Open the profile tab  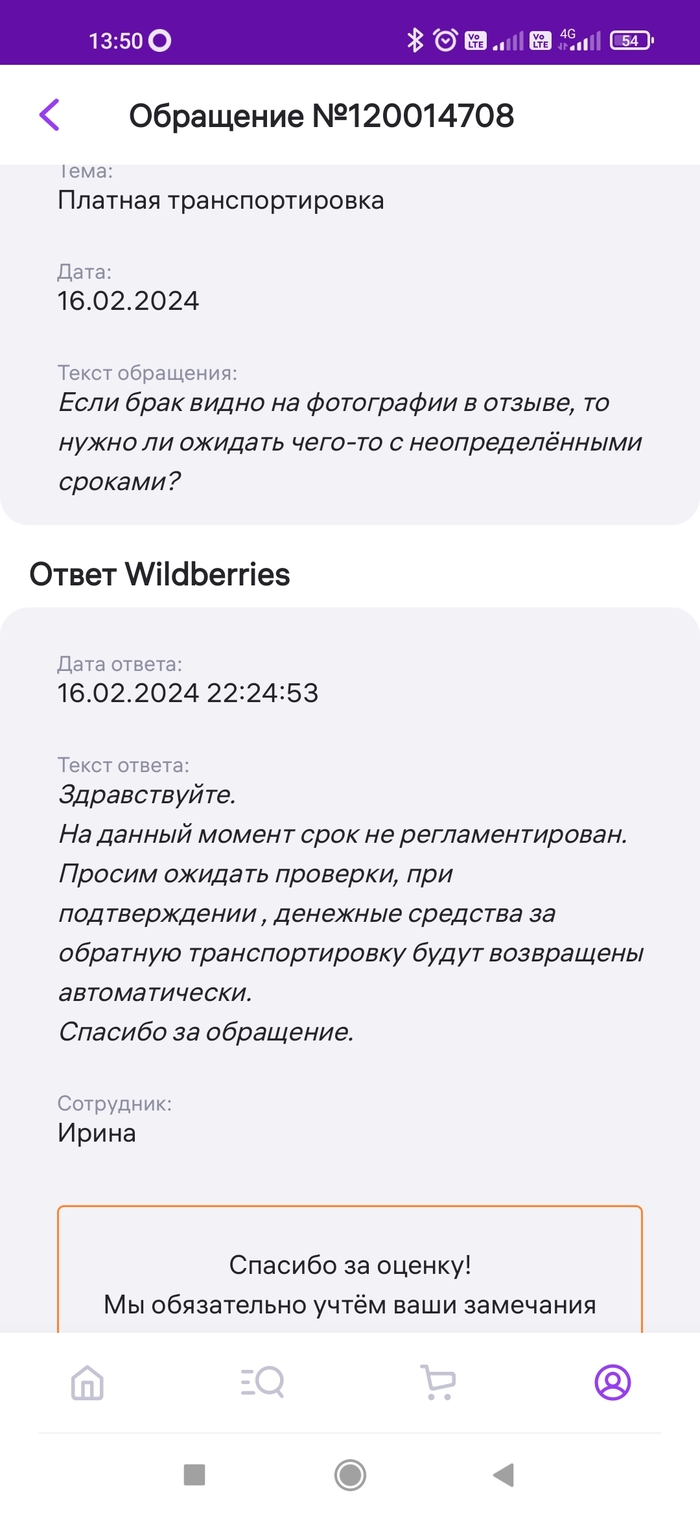tap(612, 1383)
